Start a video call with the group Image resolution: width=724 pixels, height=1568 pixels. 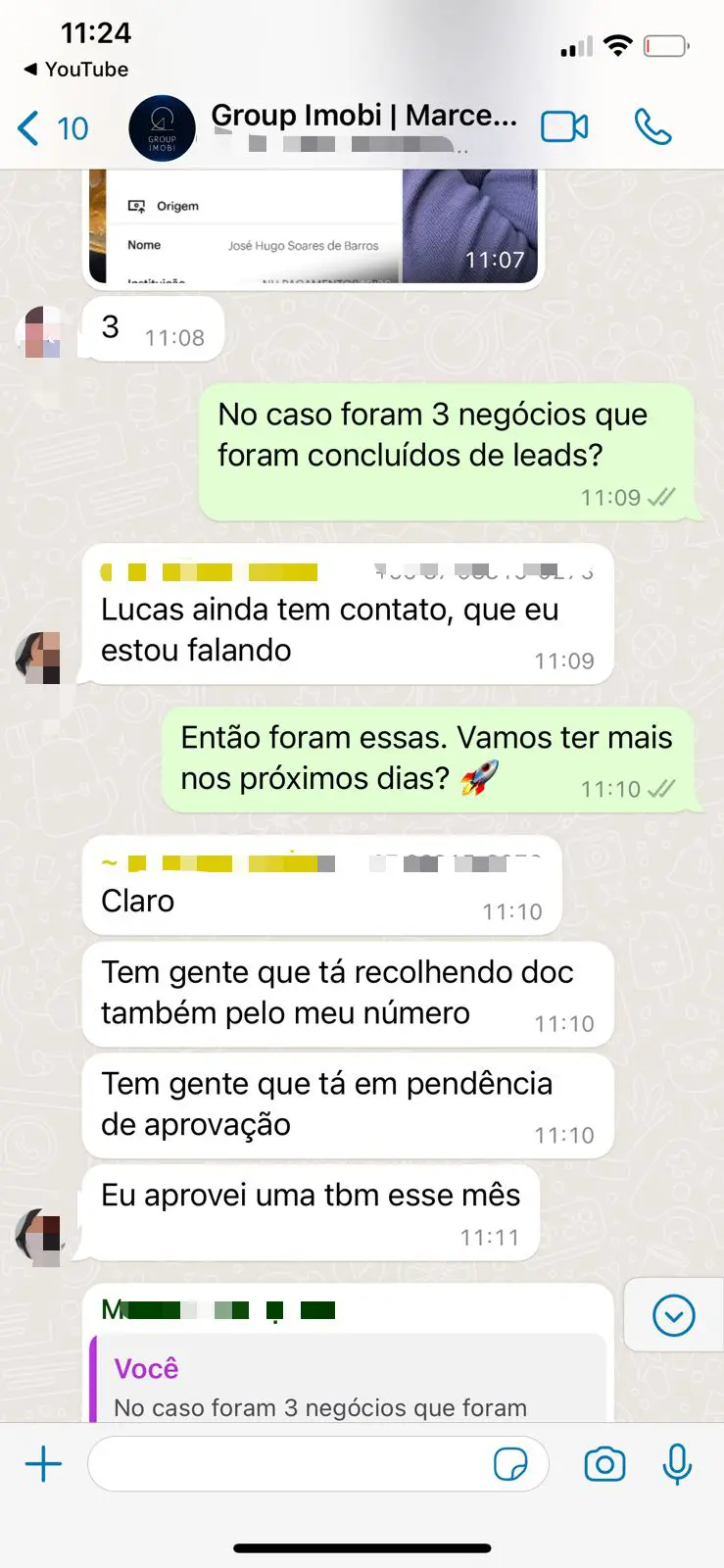565,127
